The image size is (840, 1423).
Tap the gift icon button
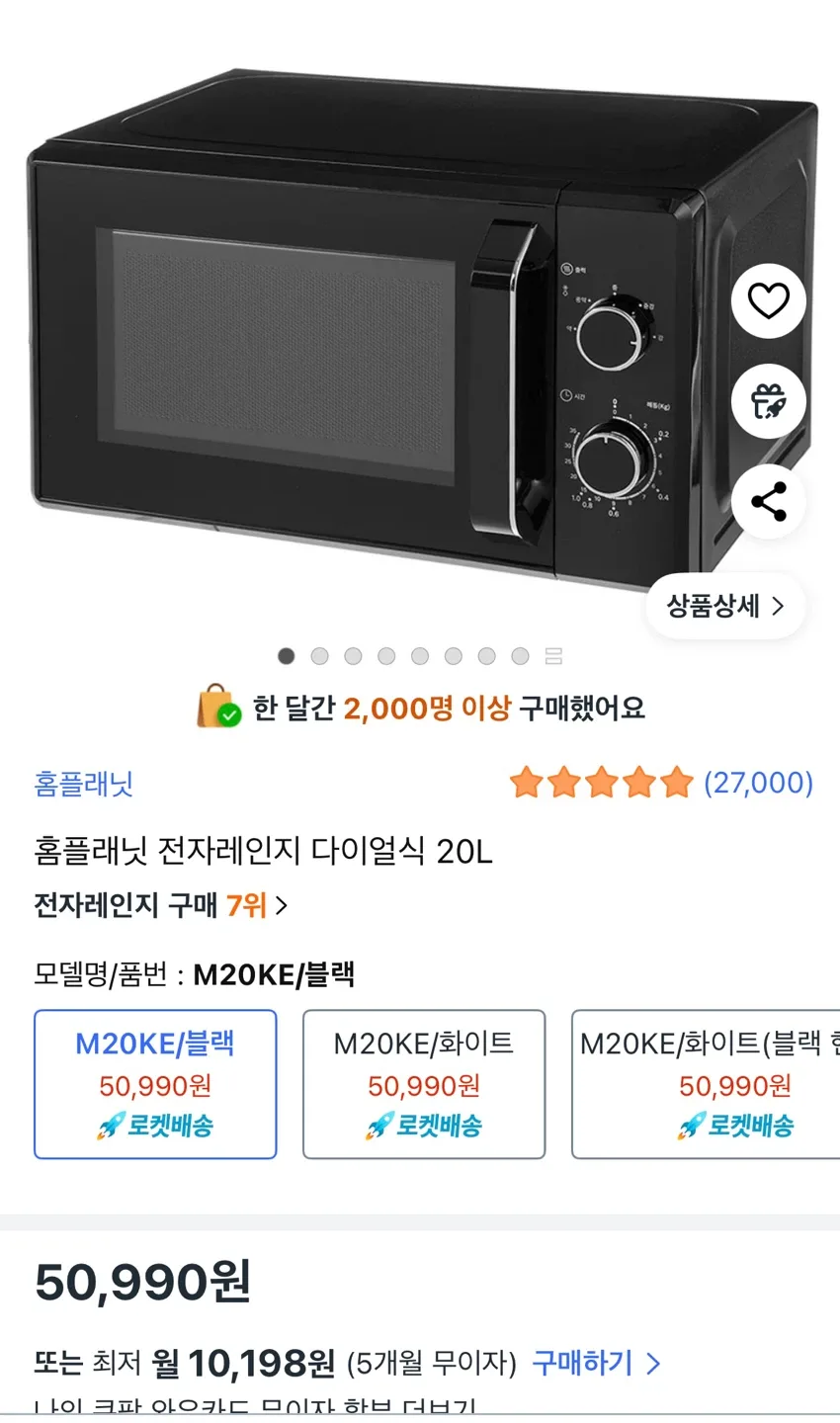768,401
